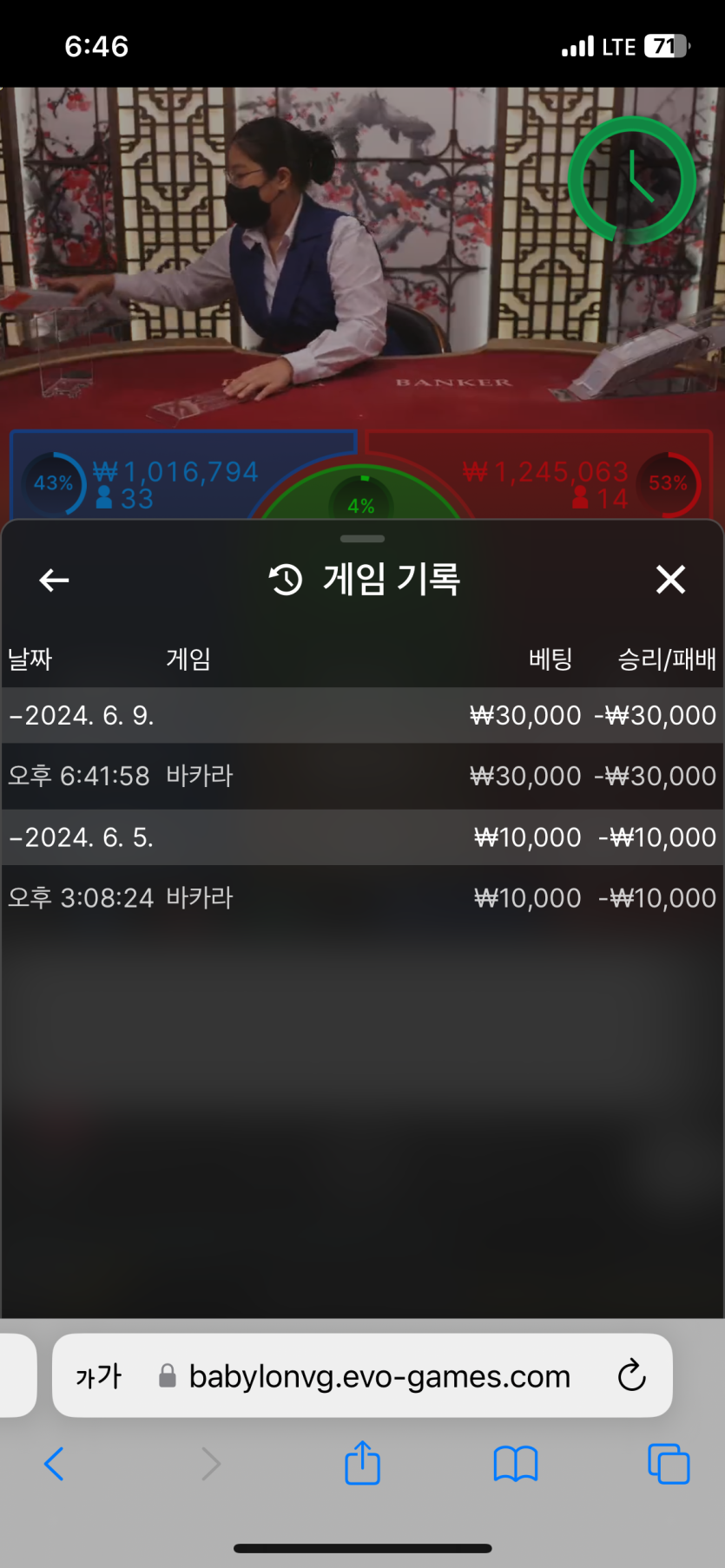Image resolution: width=725 pixels, height=1568 pixels.
Task: Reload the current page
Action: (631, 1375)
